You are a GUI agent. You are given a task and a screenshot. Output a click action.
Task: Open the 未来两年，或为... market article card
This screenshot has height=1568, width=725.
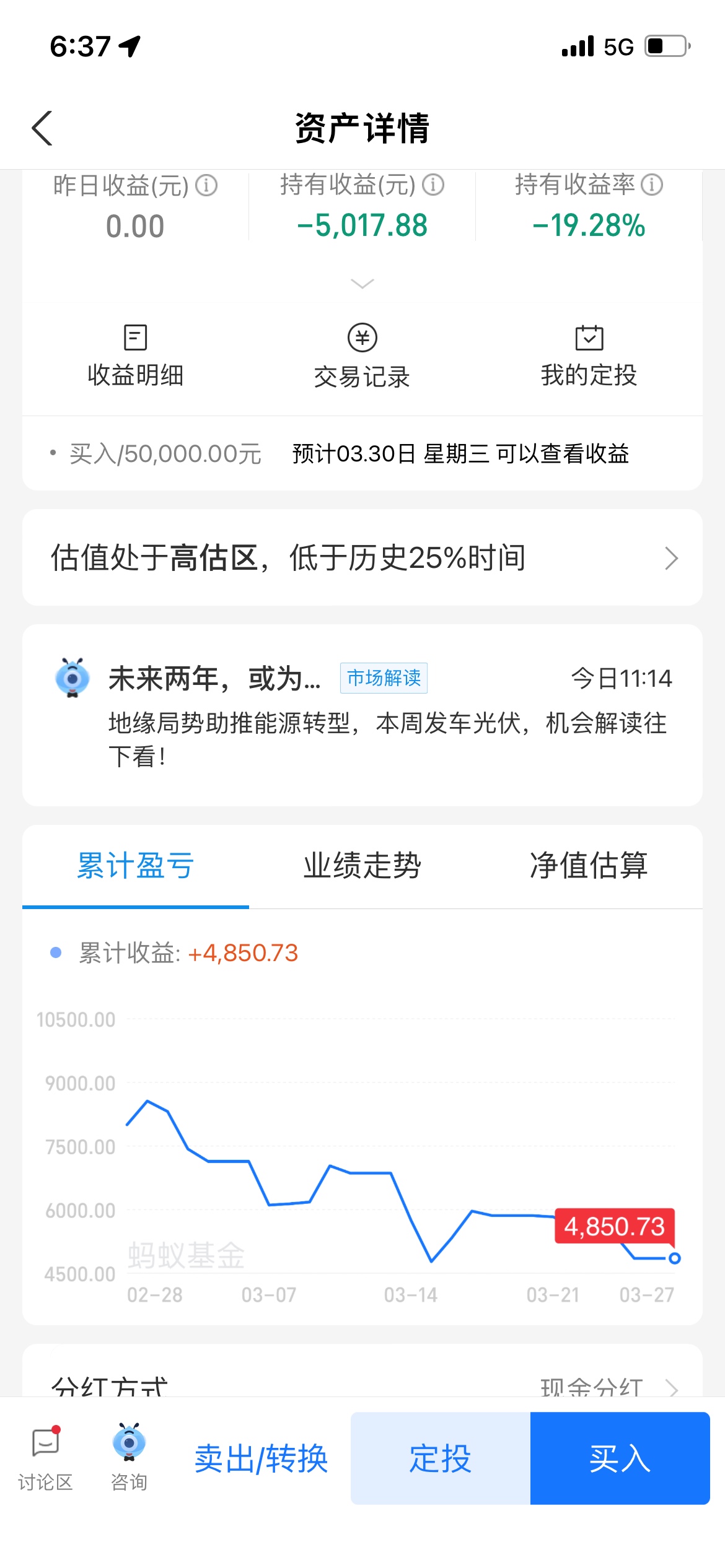click(362, 715)
